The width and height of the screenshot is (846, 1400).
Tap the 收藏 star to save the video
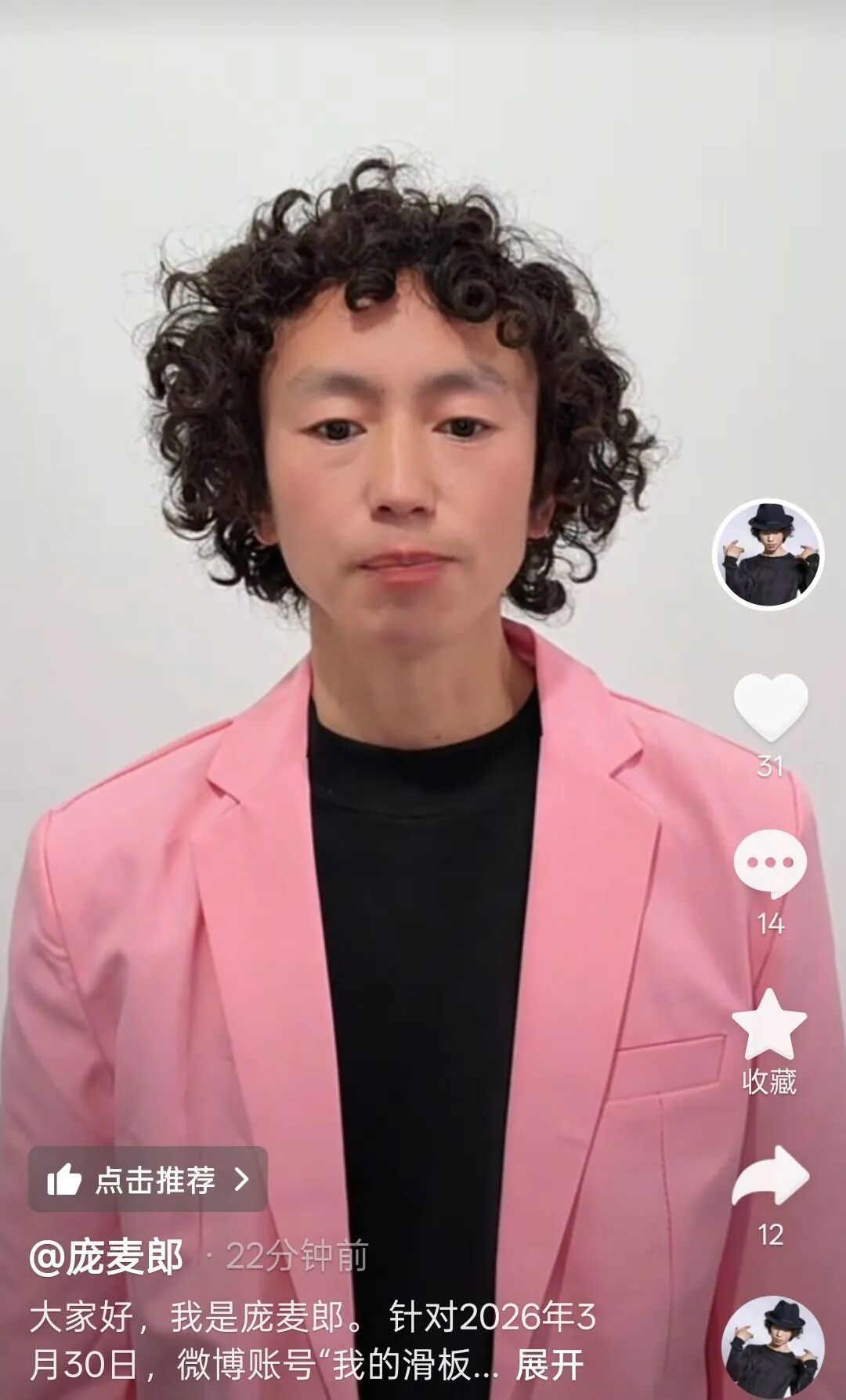point(769,1025)
